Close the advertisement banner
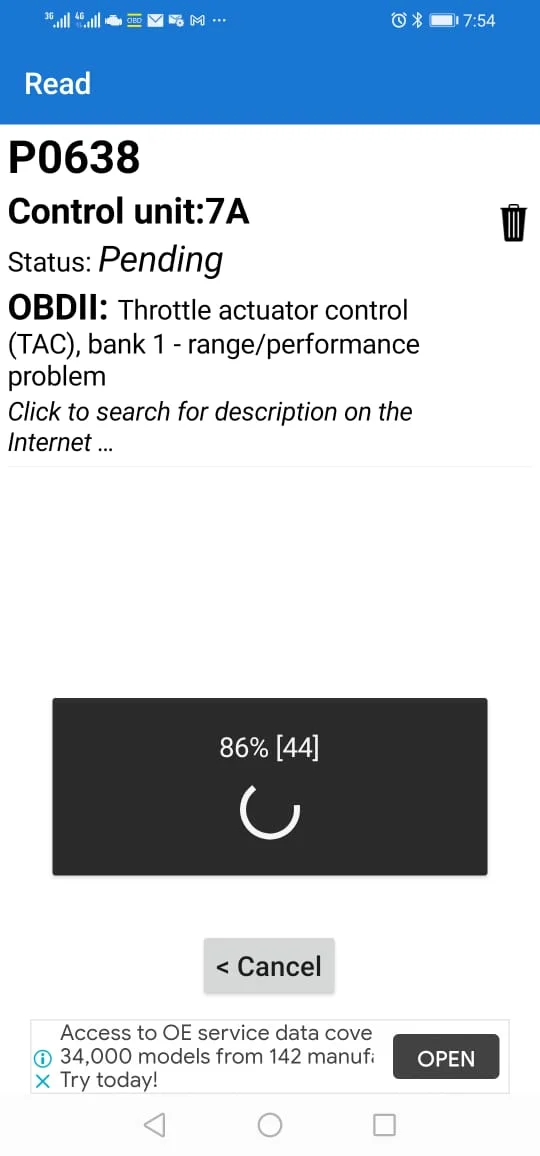The width and height of the screenshot is (540, 1156). coord(43,1082)
